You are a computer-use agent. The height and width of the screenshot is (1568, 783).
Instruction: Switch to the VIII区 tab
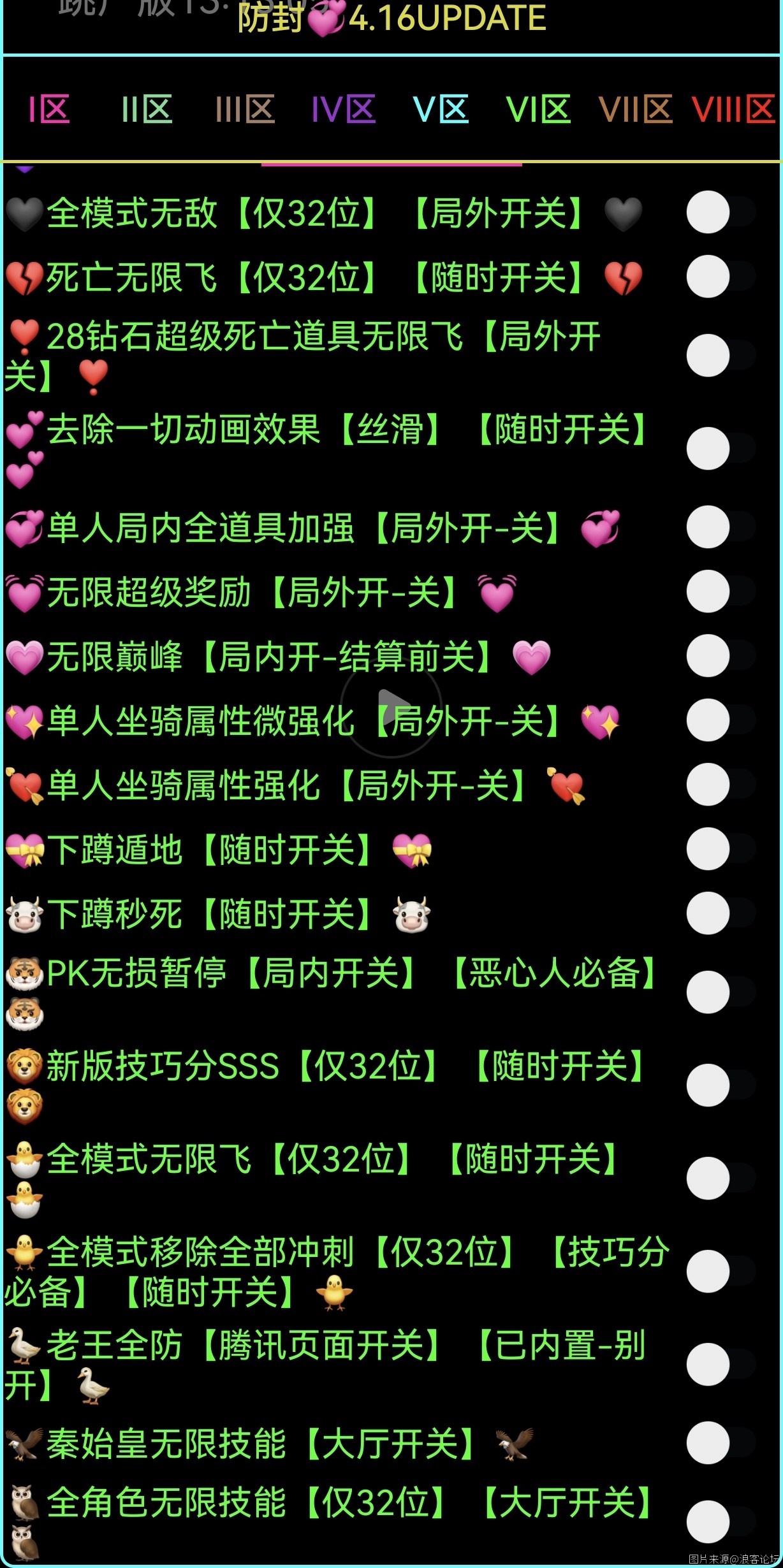[733, 110]
